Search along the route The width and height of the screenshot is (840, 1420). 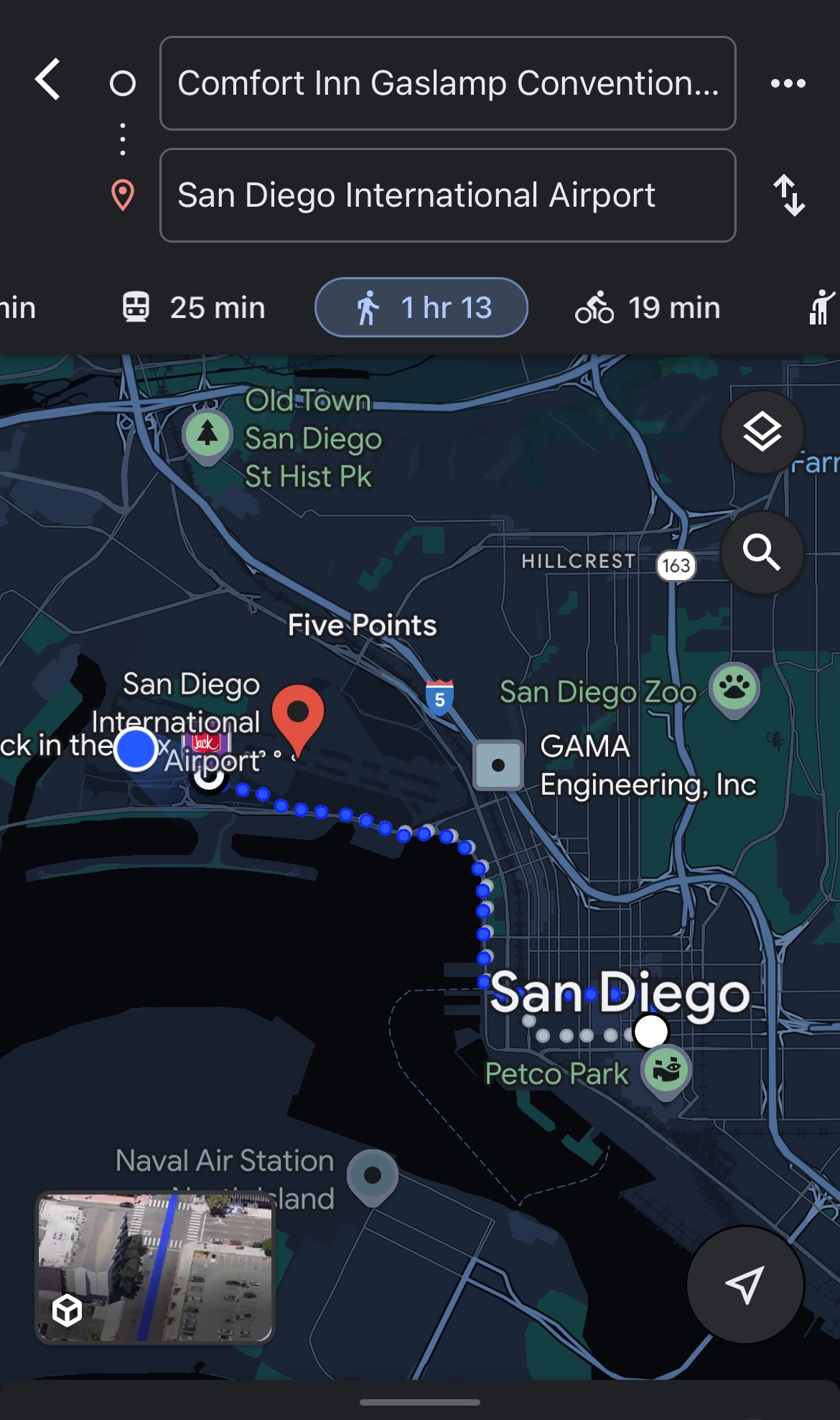point(762,552)
